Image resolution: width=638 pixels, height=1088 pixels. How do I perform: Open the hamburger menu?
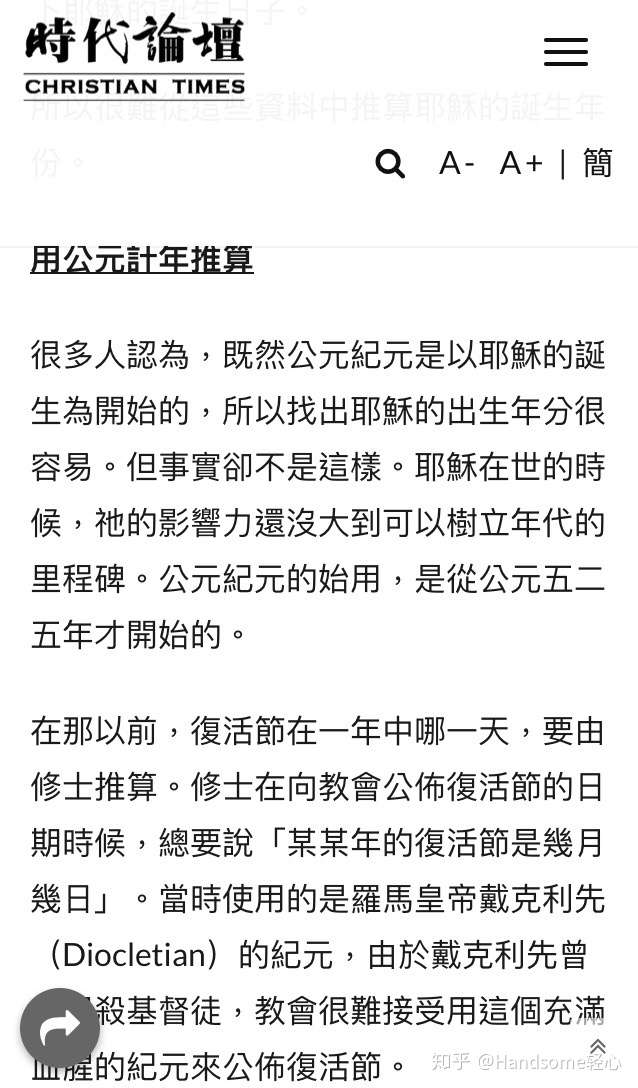coord(566,52)
